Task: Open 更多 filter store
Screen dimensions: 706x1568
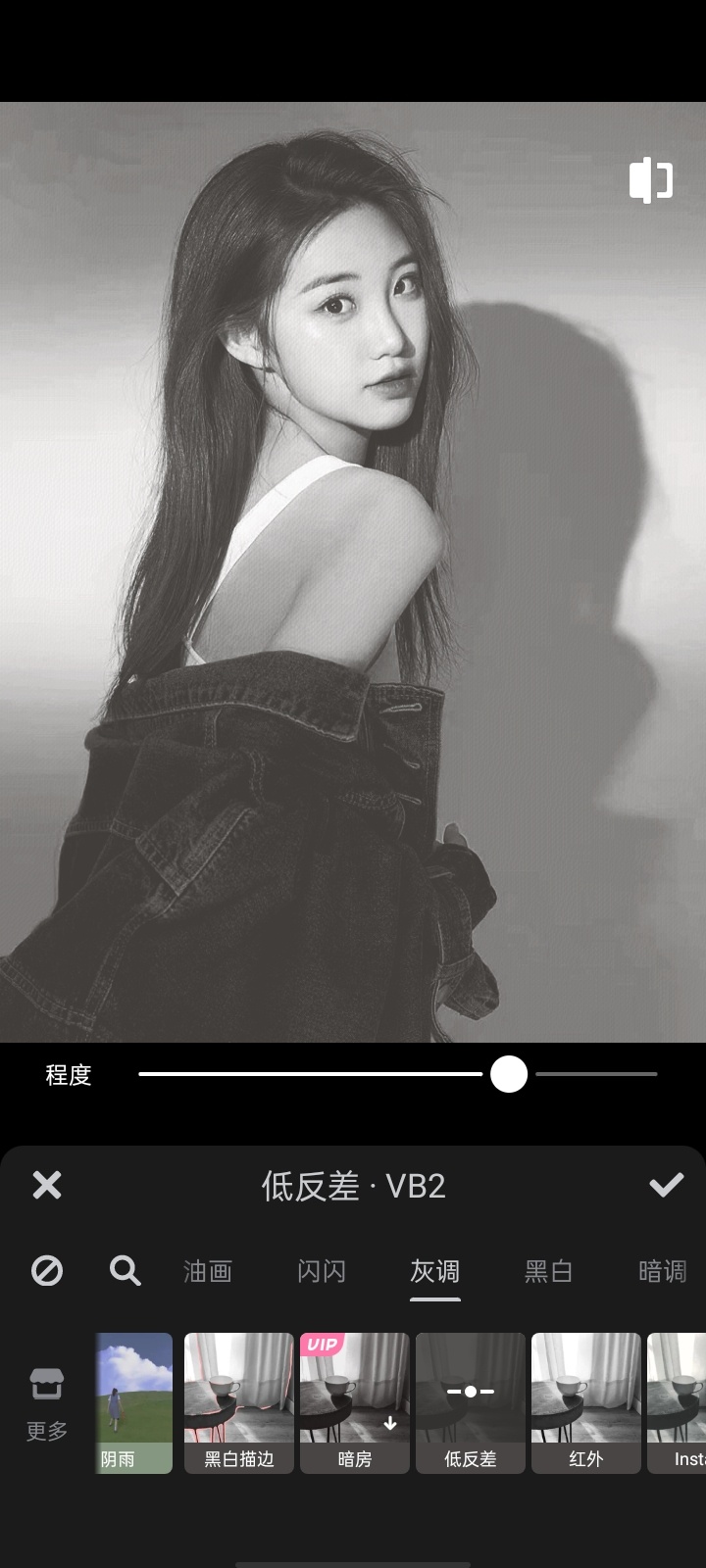Action: [x=46, y=1403]
